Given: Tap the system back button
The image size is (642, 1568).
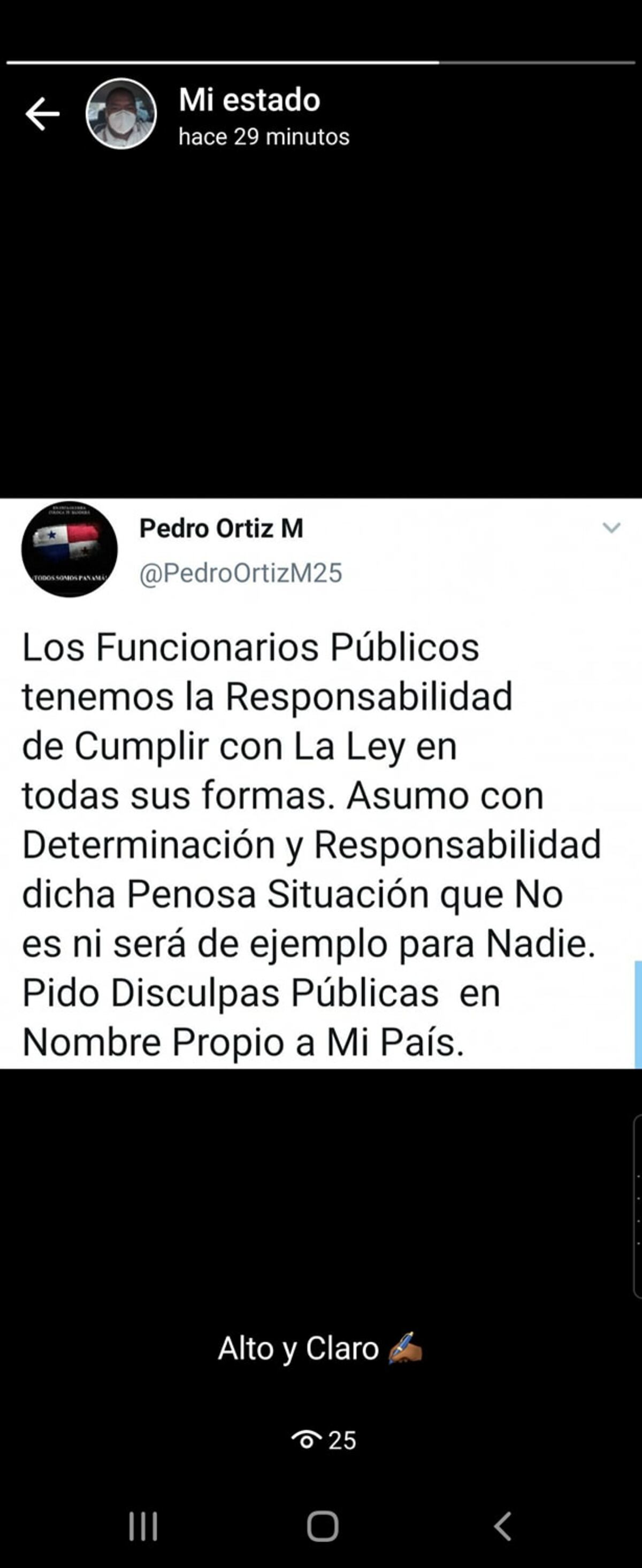Looking at the screenshot, I should coord(502,1527).
